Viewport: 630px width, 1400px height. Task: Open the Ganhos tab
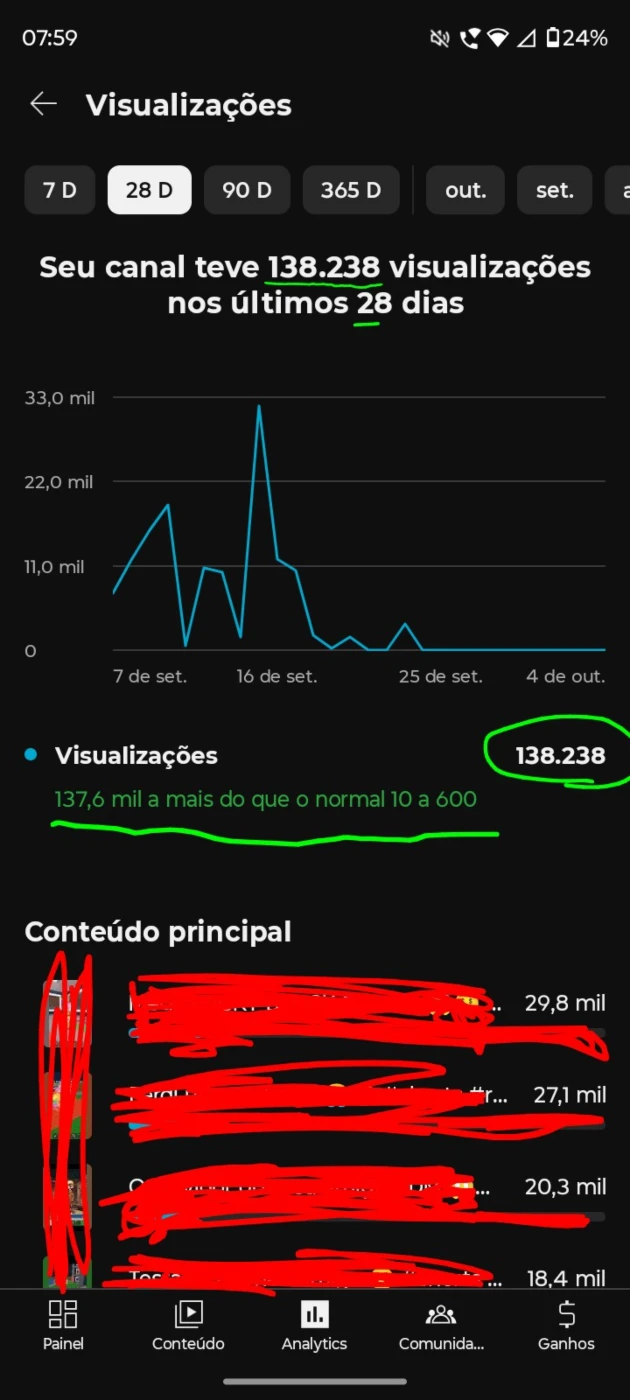(x=566, y=1325)
